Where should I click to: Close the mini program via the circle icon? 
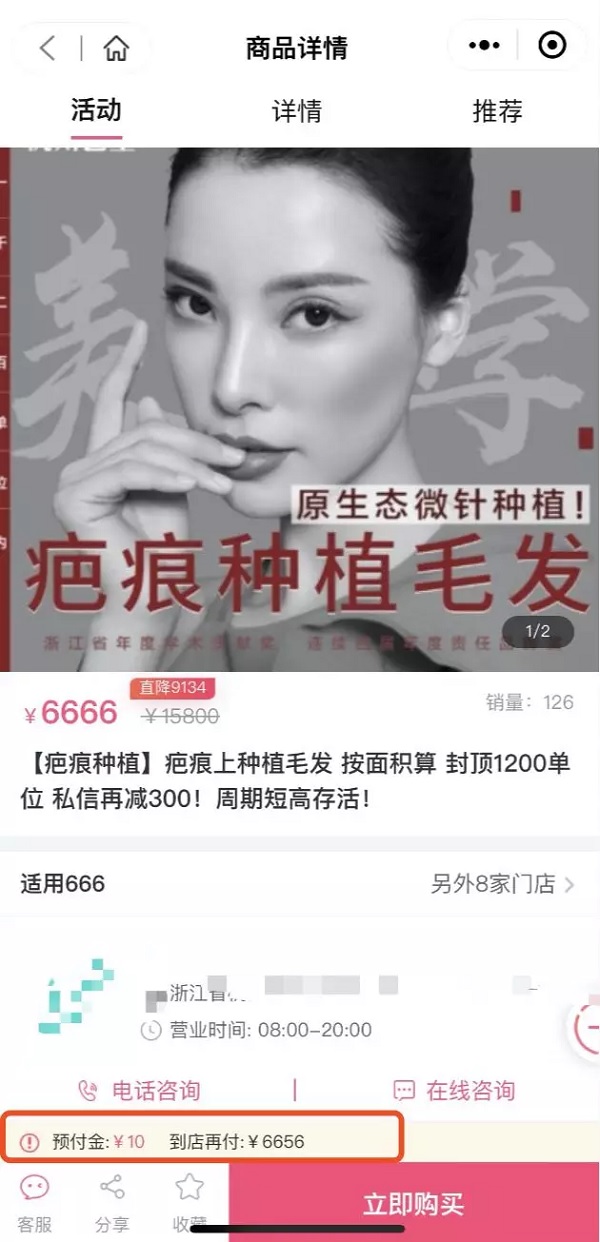(551, 46)
